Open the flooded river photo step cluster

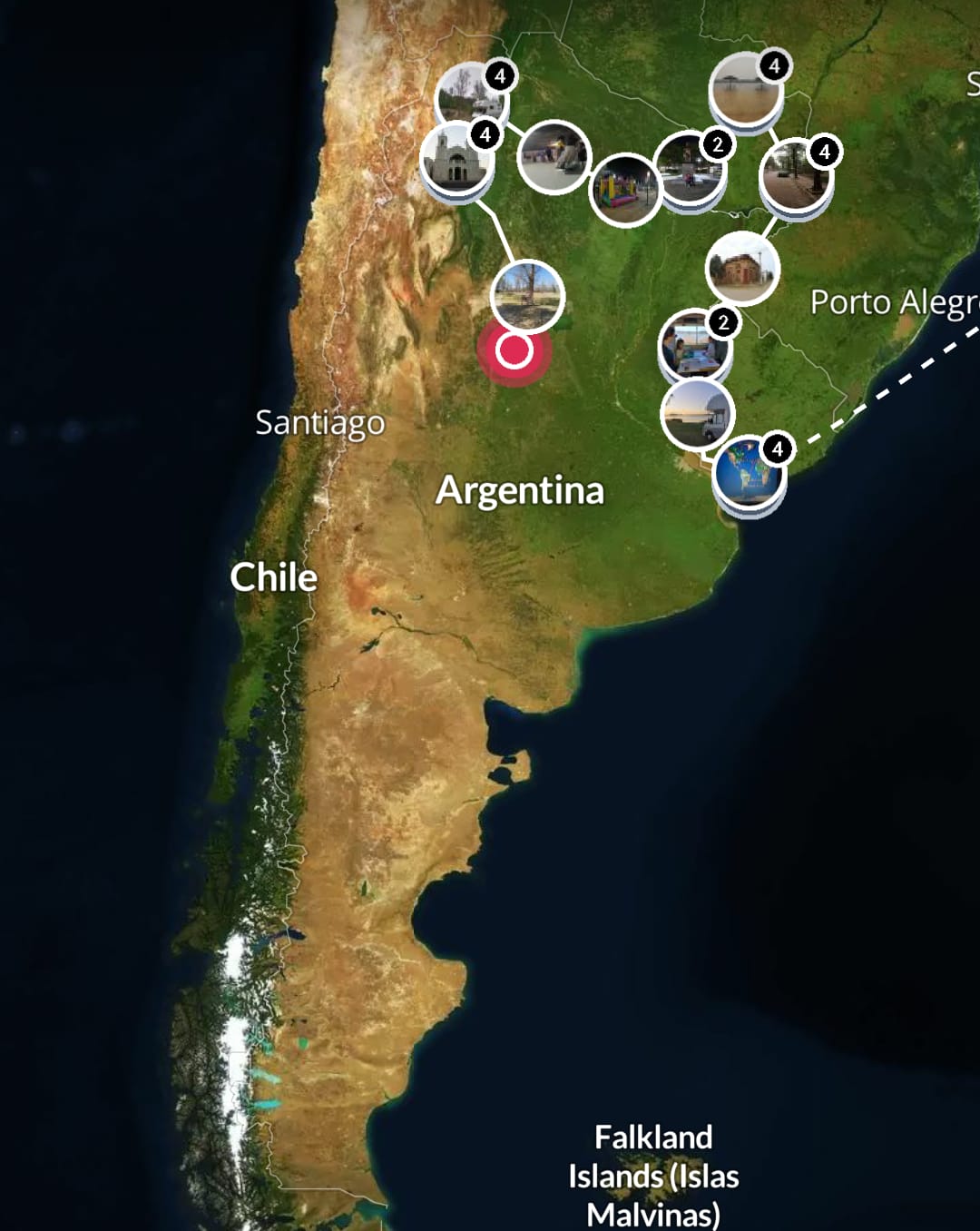point(746,89)
